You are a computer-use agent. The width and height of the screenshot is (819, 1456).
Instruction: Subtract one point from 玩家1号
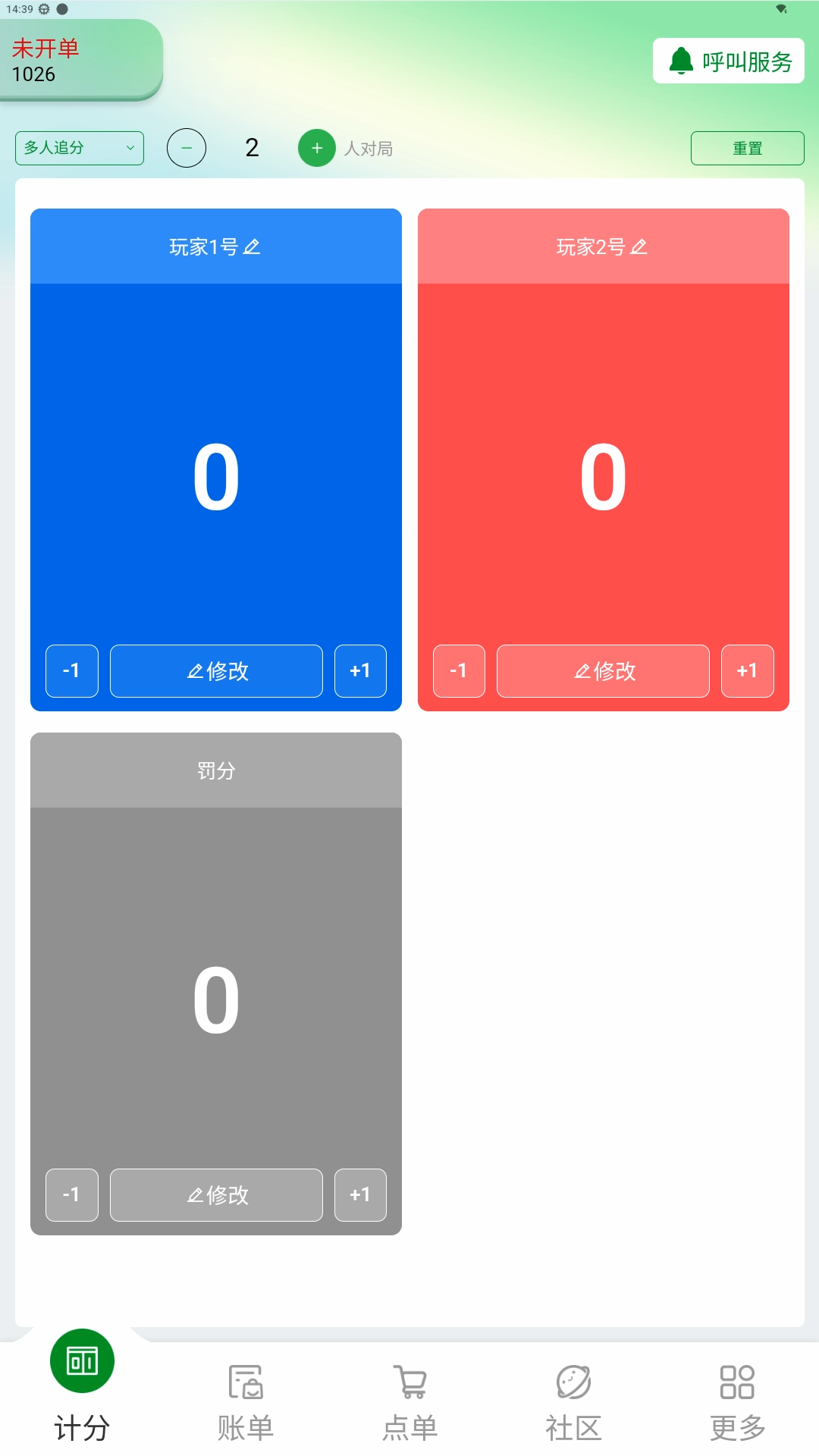pyautogui.click(x=72, y=670)
